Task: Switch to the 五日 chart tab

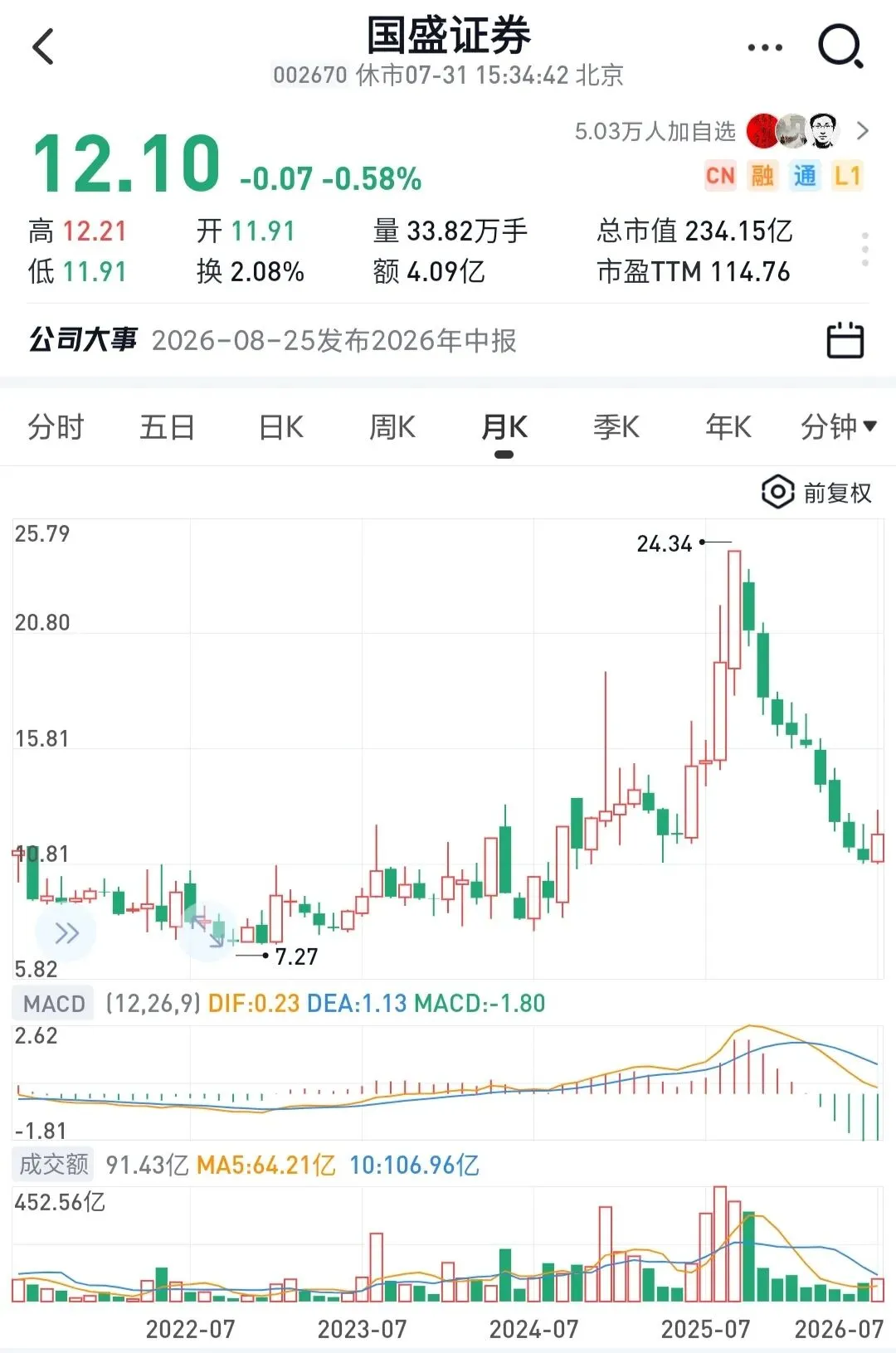Action: point(168,427)
